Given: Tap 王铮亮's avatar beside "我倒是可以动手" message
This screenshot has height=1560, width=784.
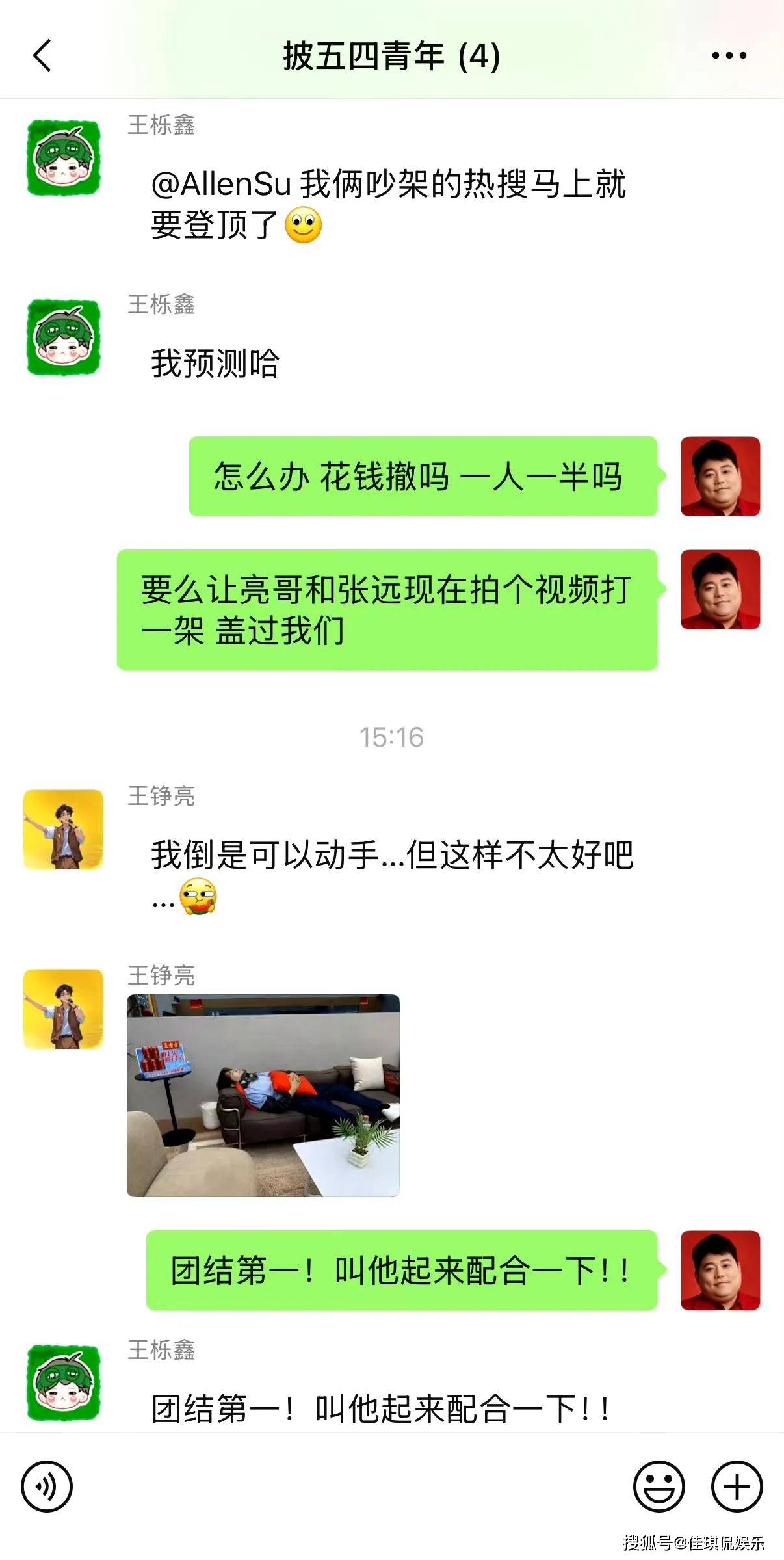Looking at the screenshot, I should (x=64, y=829).
